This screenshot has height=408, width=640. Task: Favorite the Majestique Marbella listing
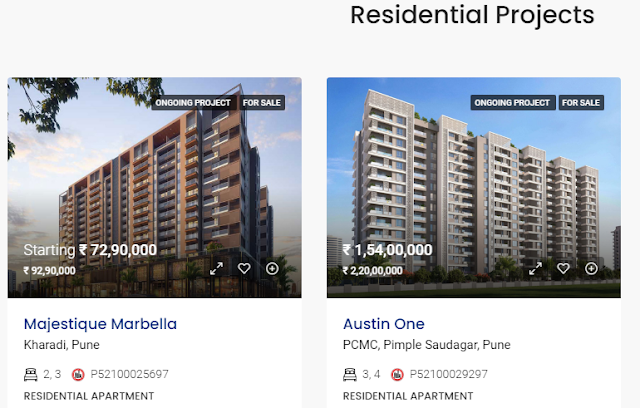(x=244, y=268)
